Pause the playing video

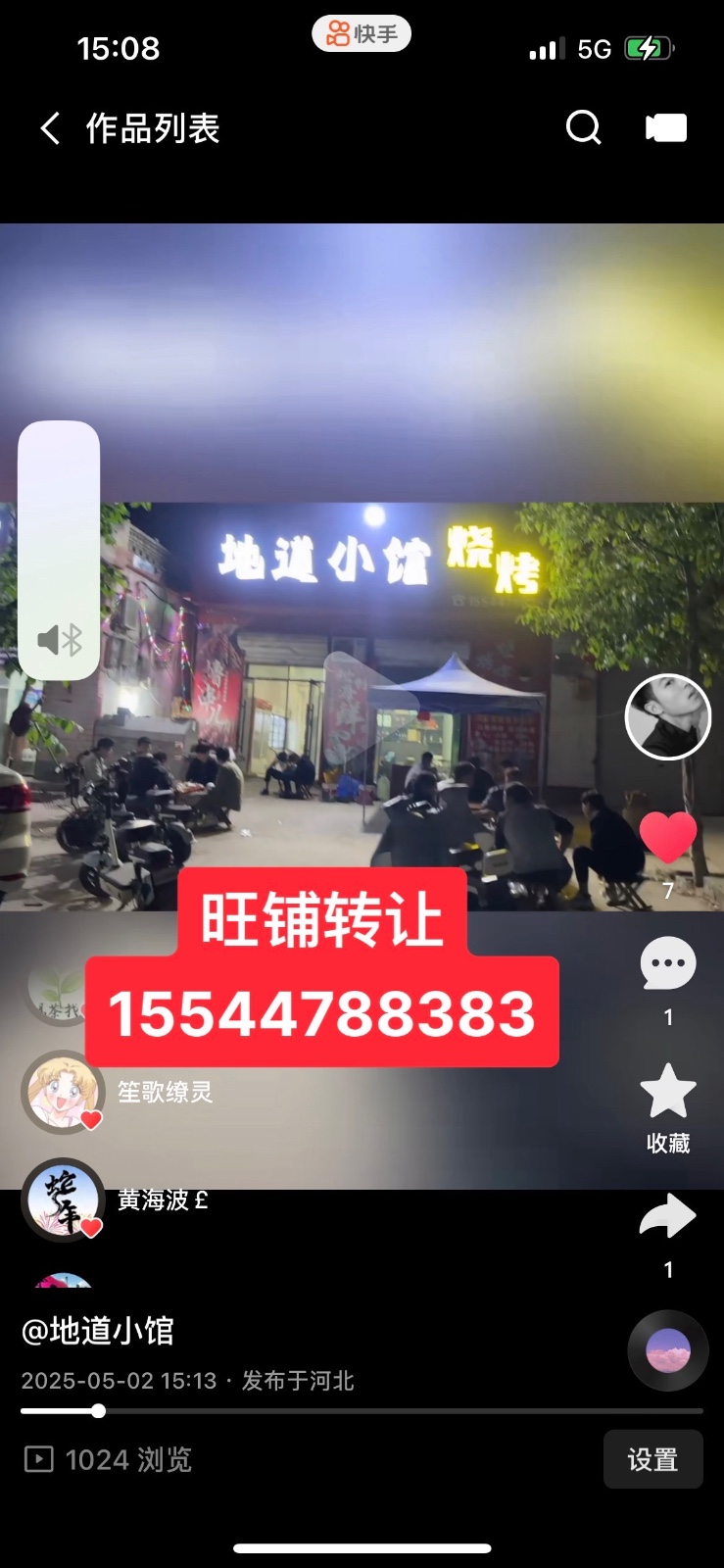(362, 706)
